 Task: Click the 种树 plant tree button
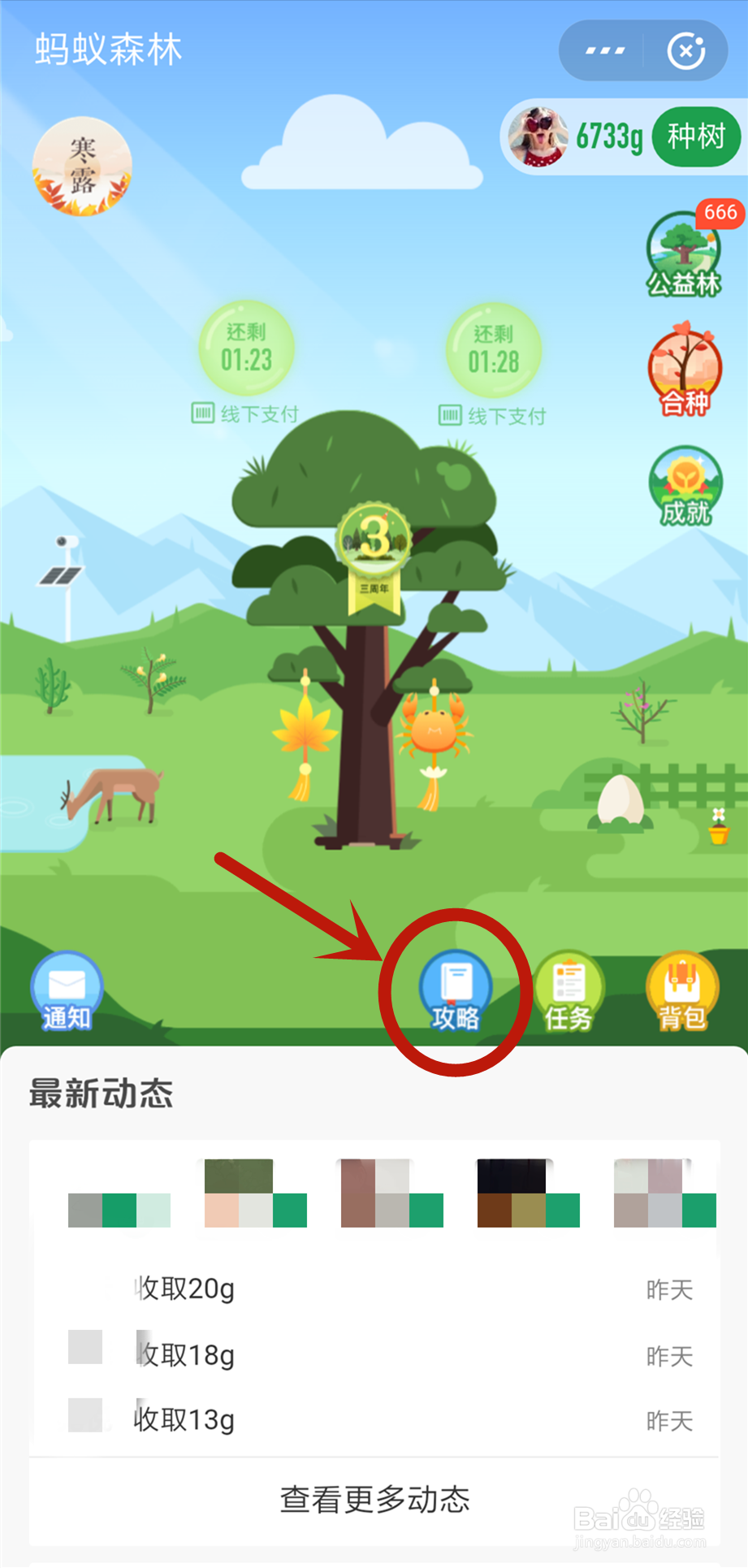[x=694, y=136]
